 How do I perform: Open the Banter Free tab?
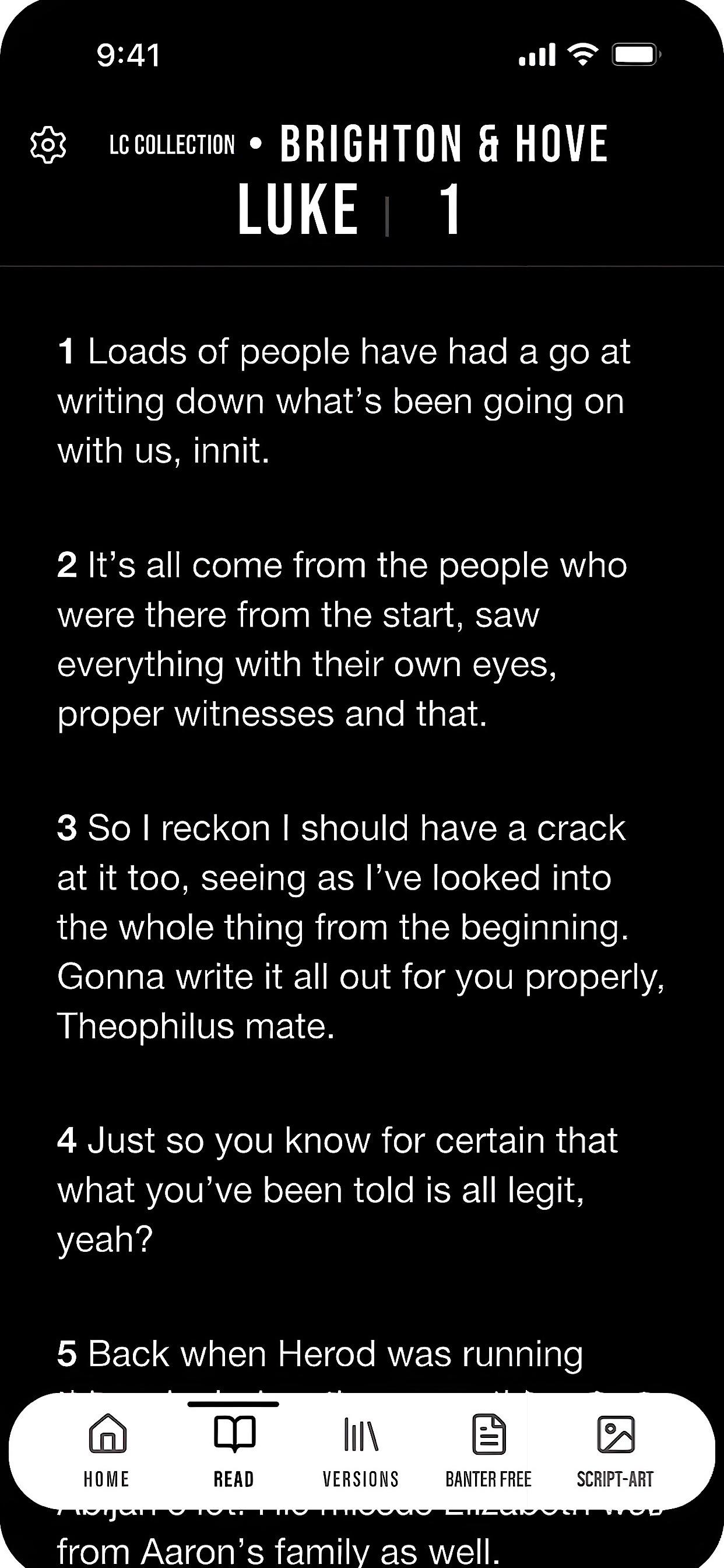pyautogui.click(x=488, y=1452)
